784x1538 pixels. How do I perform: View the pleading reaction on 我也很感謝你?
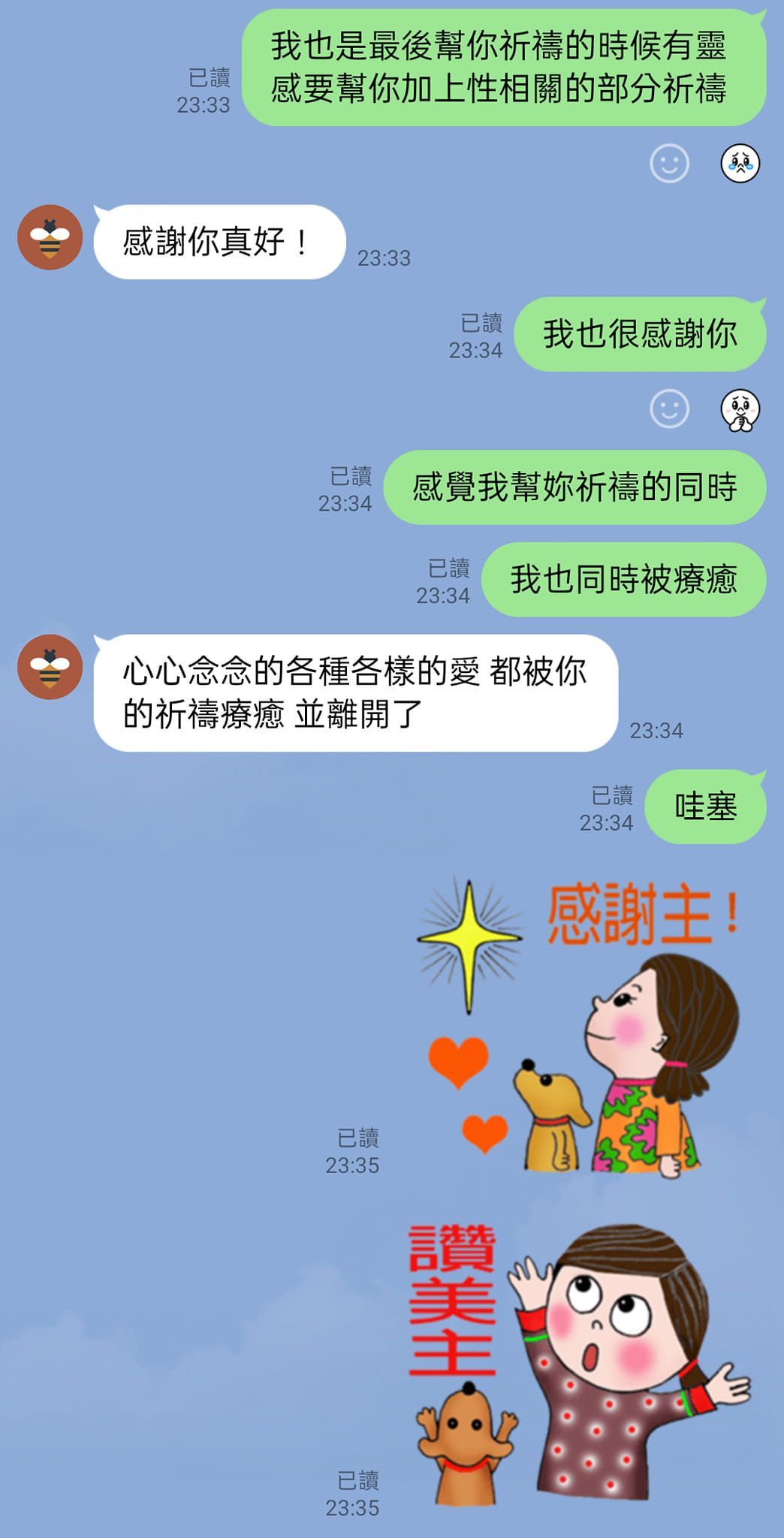(740, 409)
